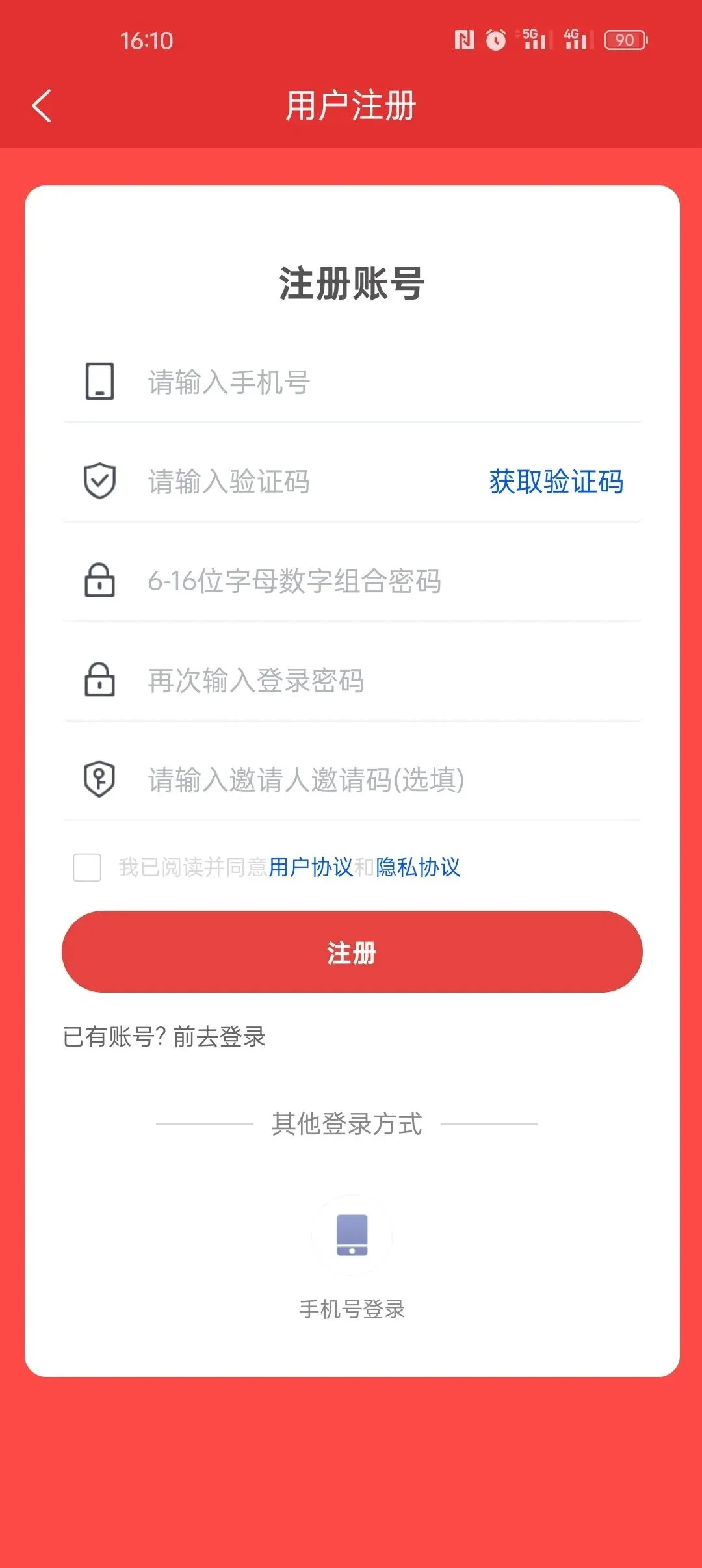
Task: Go back using the top-left arrow
Action: [42, 106]
